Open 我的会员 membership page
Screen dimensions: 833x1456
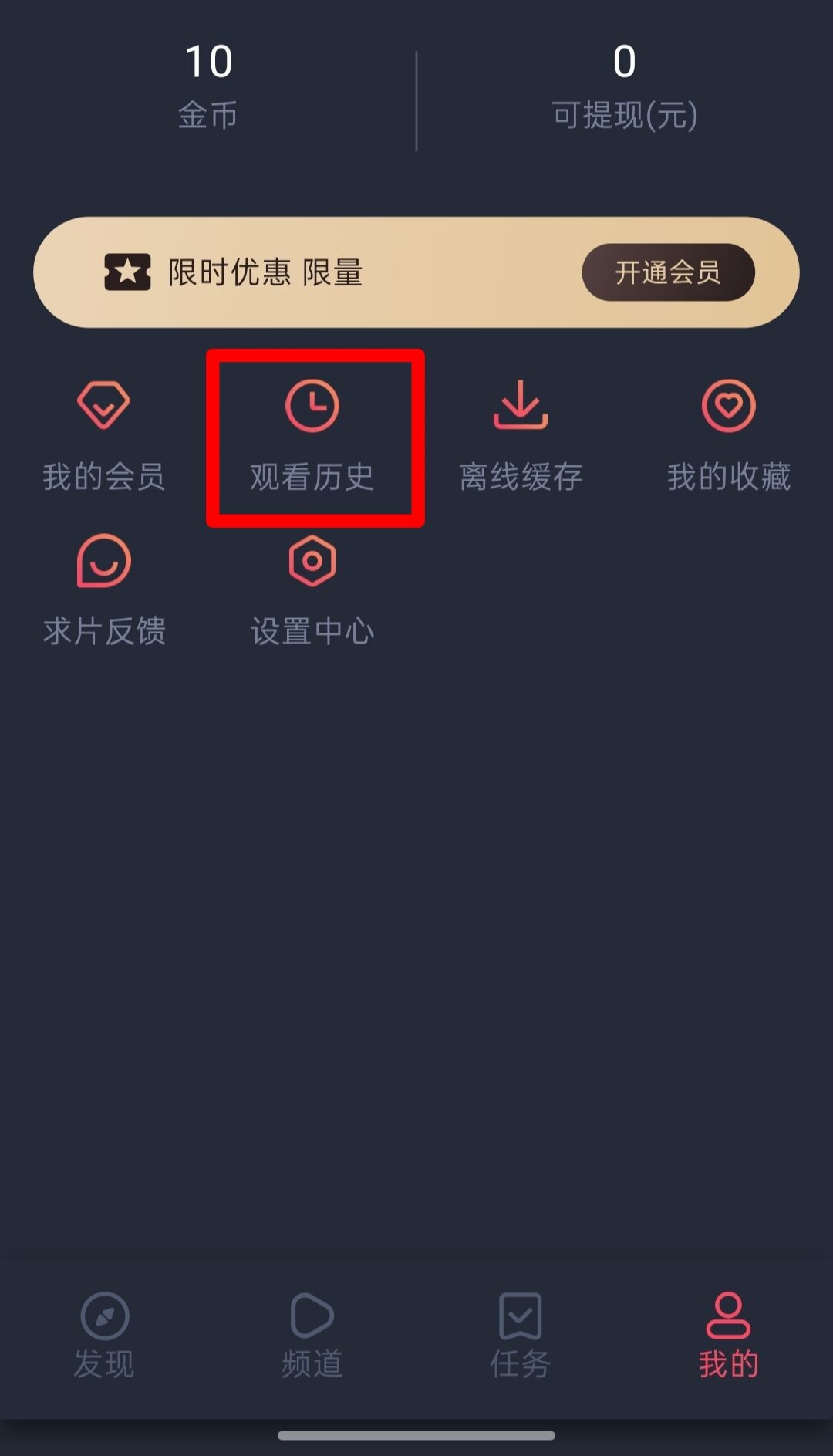(103, 436)
